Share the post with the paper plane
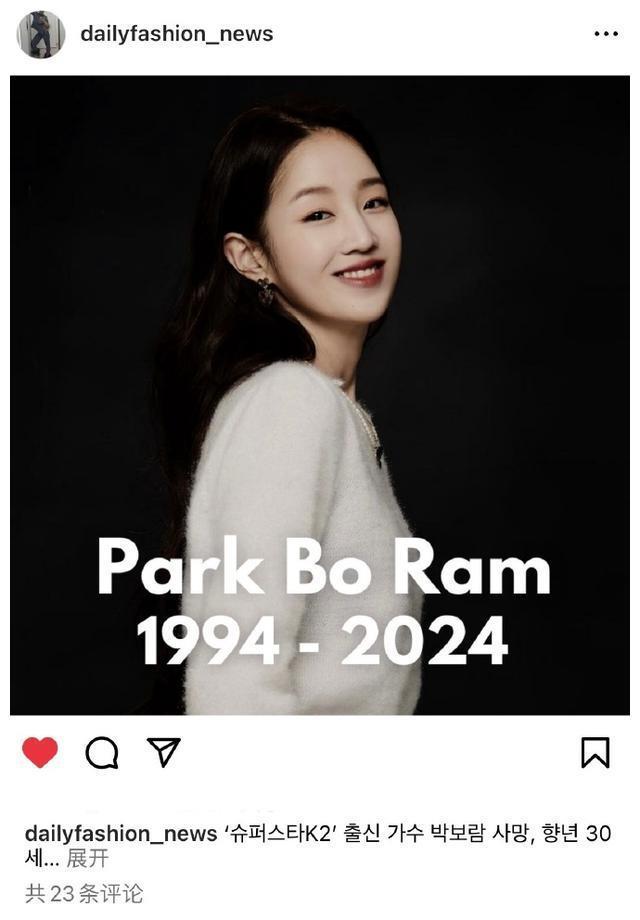Screen dimensions: 640x920 pyautogui.click(x=163, y=752)
